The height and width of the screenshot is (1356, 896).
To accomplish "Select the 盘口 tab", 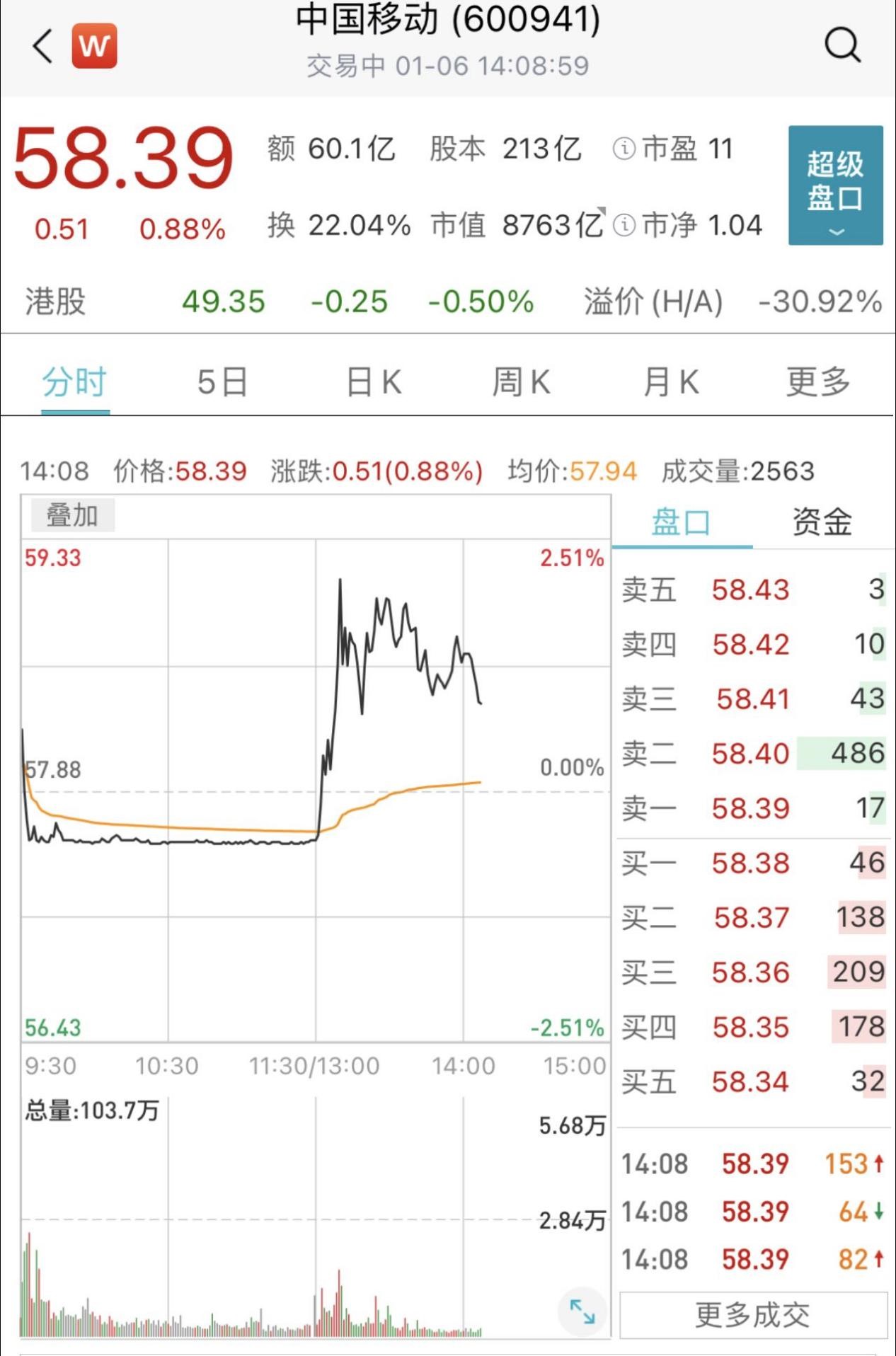I will coord(681,522).
